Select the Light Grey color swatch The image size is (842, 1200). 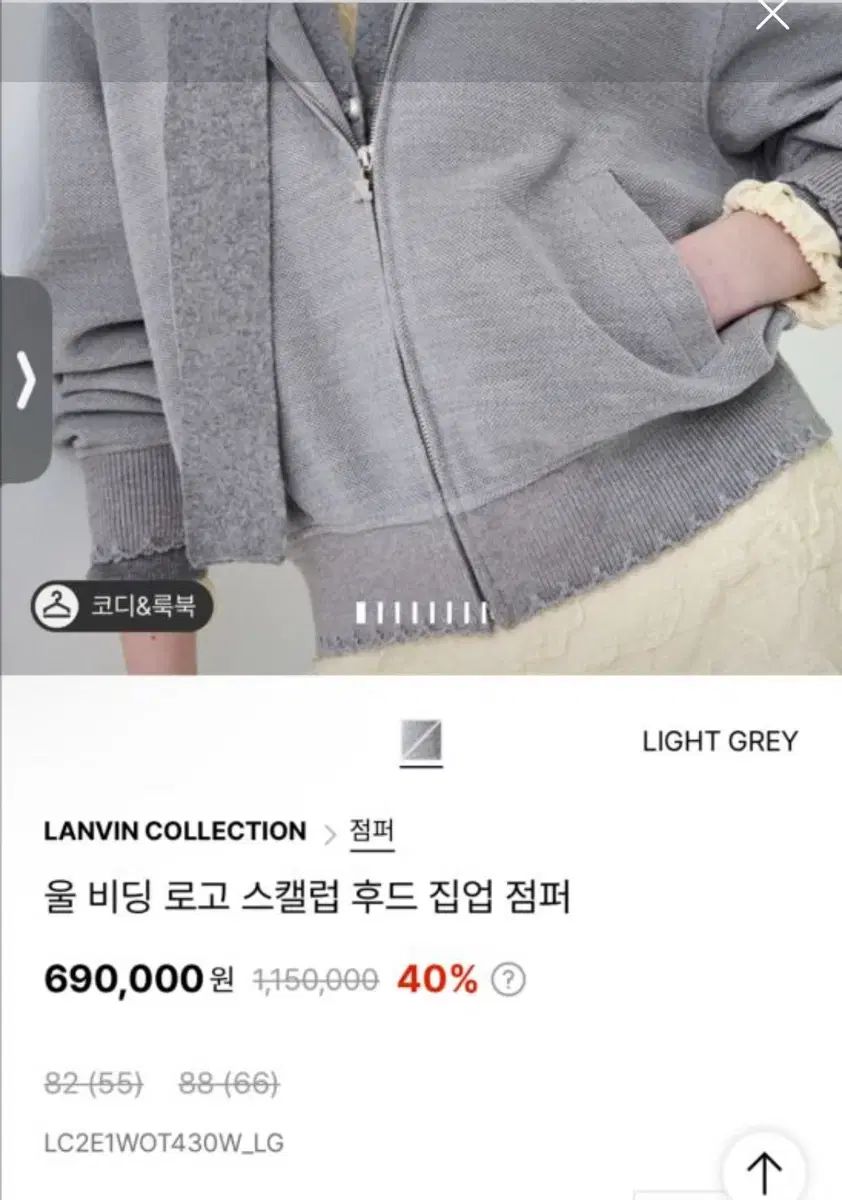point(420,743)
